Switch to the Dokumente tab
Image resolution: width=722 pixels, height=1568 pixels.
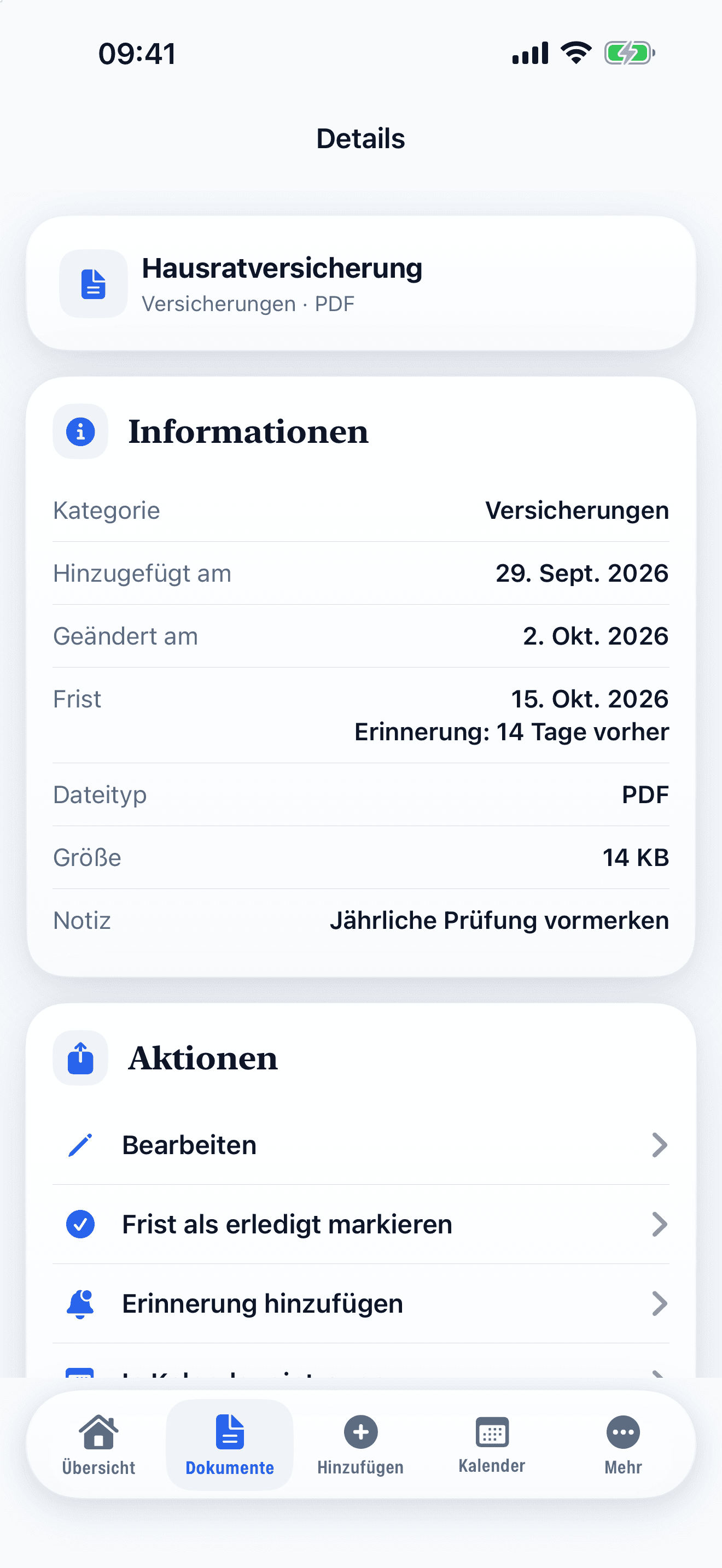coord(230,1444)
